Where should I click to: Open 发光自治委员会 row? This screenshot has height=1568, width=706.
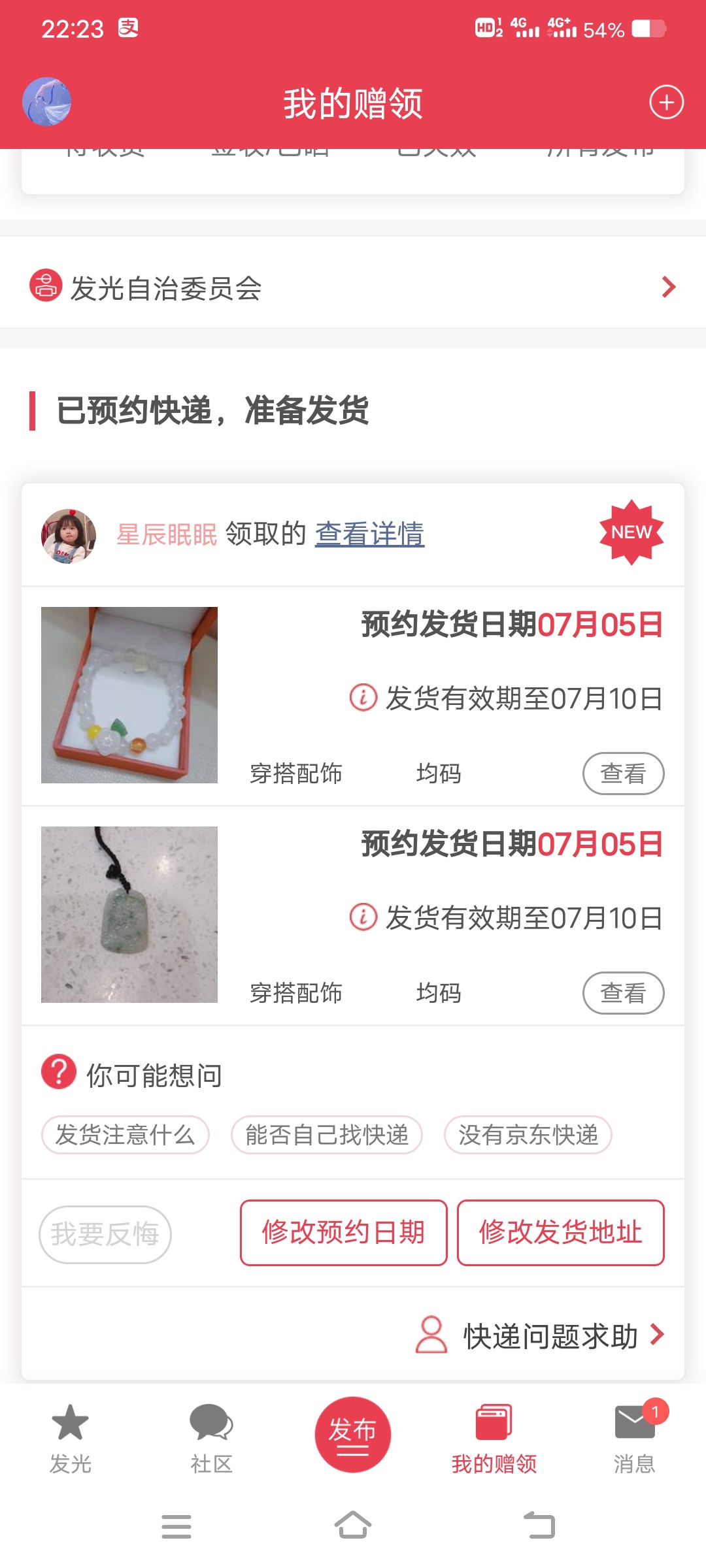(x=353, y=287)
